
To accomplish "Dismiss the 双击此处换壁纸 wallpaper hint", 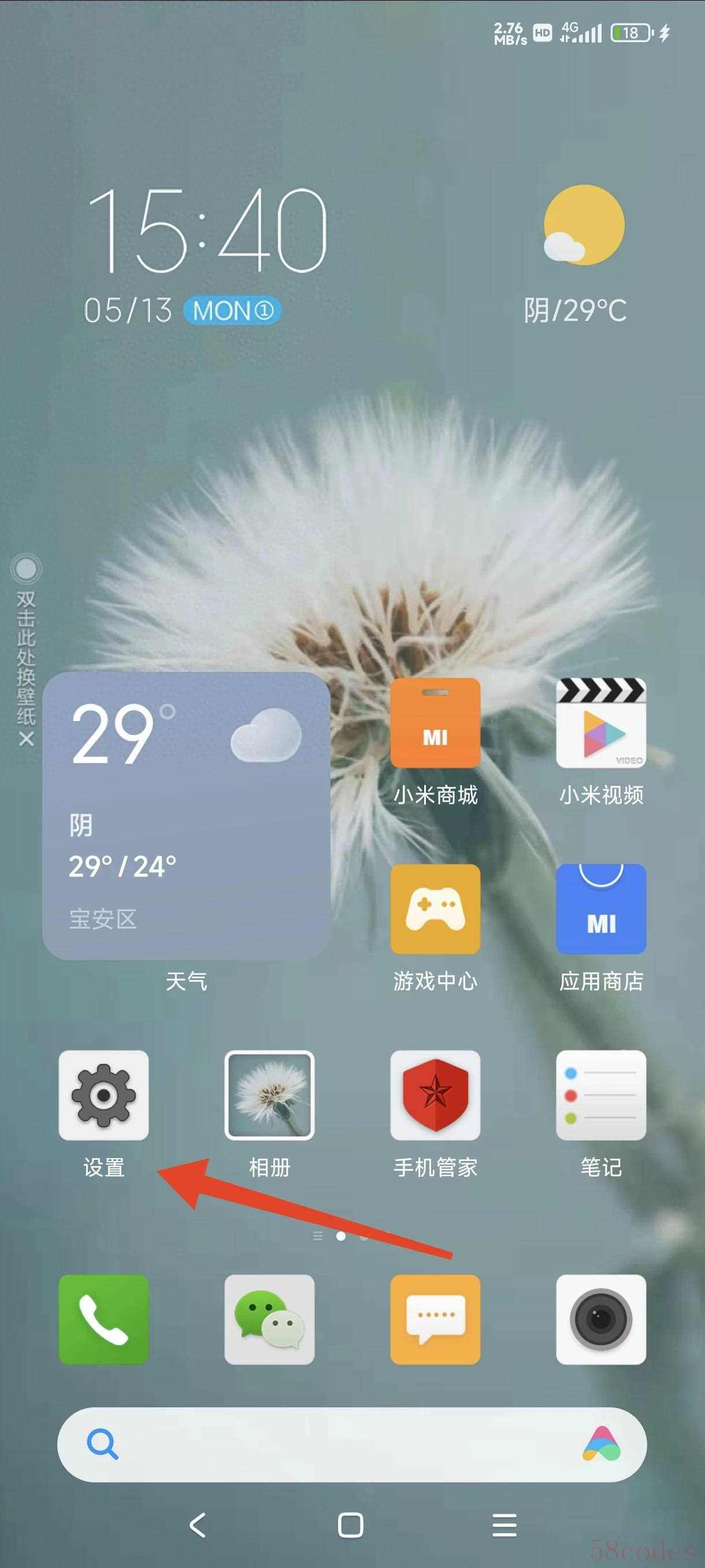I will pyautogui.click(x=26, y=739).
